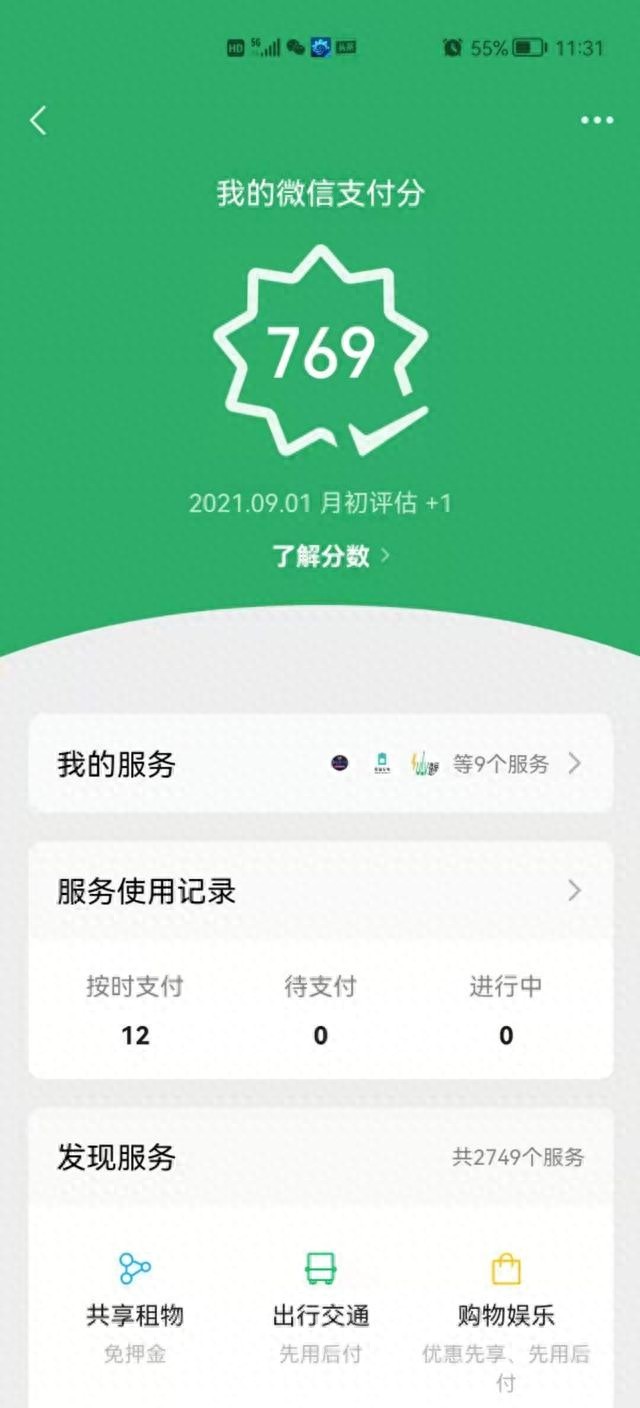640x1408 pixels.
Task: Select 出行交通 service category
Action: [x=320, y=1300]
